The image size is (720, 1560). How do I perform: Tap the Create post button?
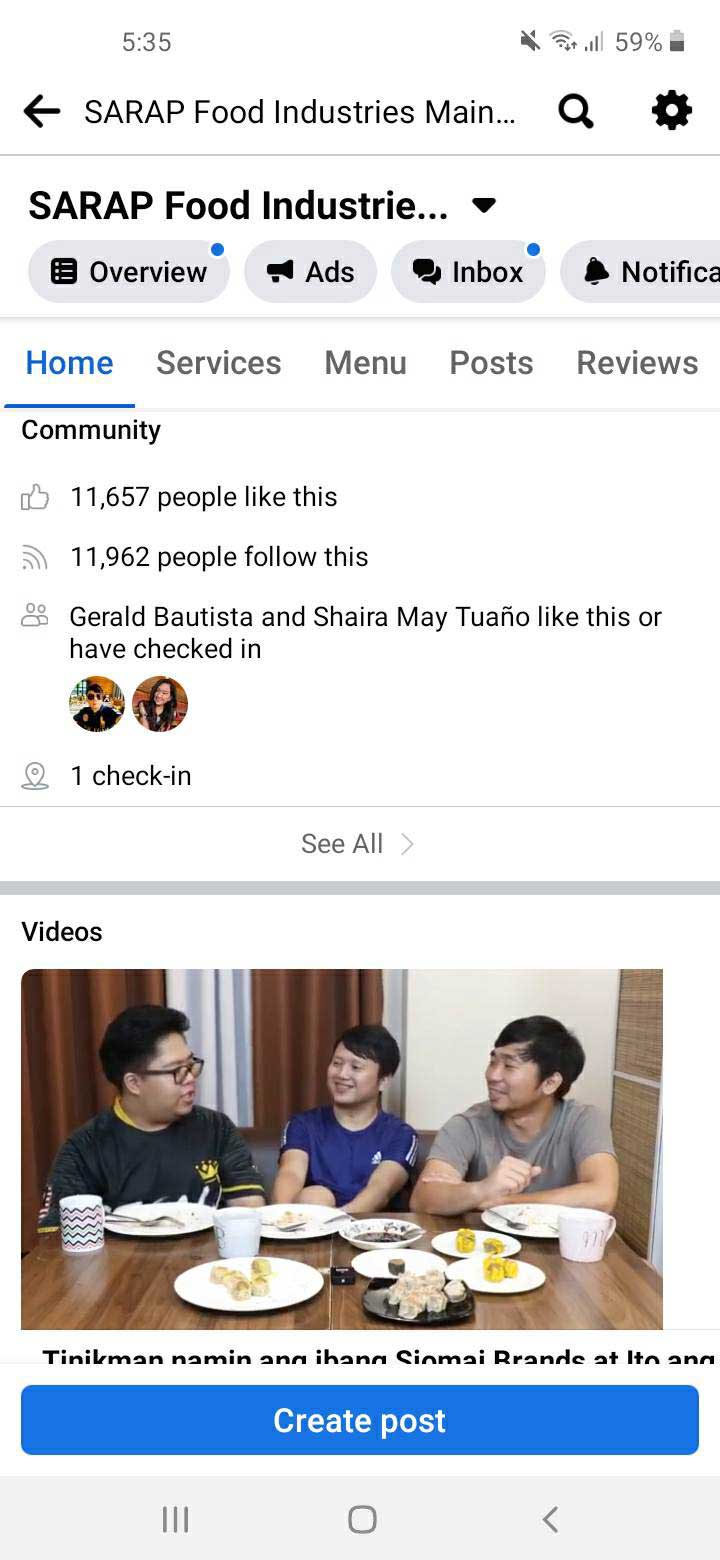pos(360,1420)
